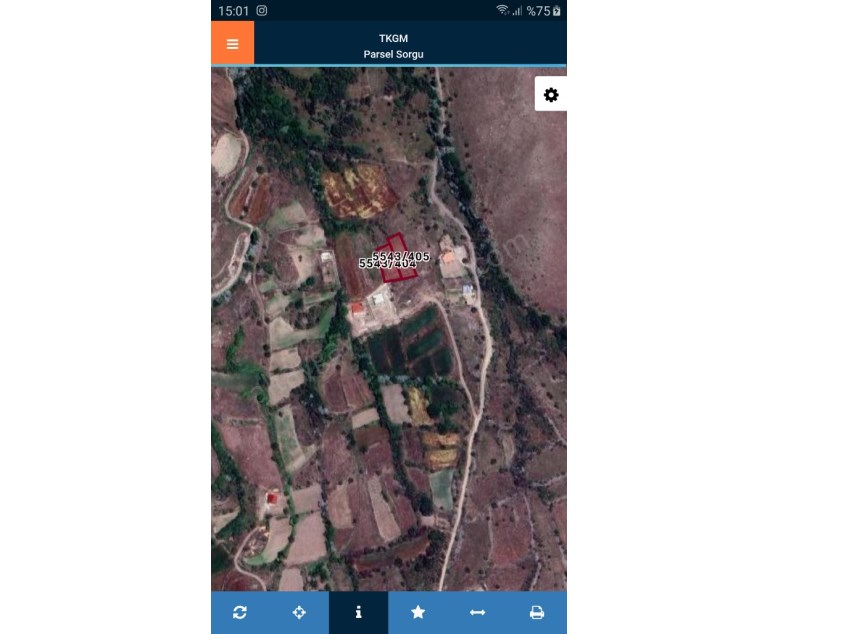Center map on my location

coord(299,612)
